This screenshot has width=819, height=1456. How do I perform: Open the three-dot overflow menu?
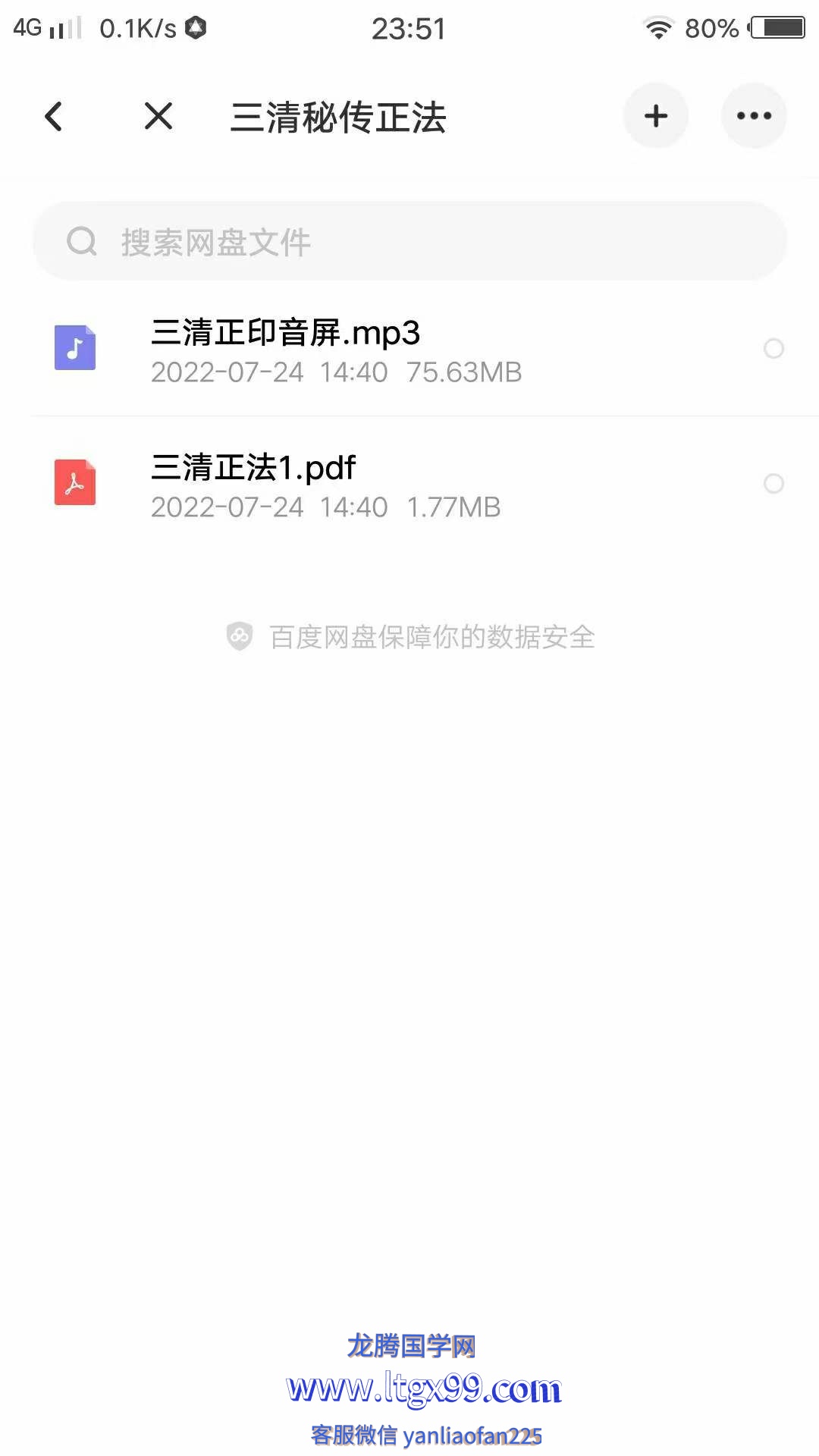pos(754,116)
